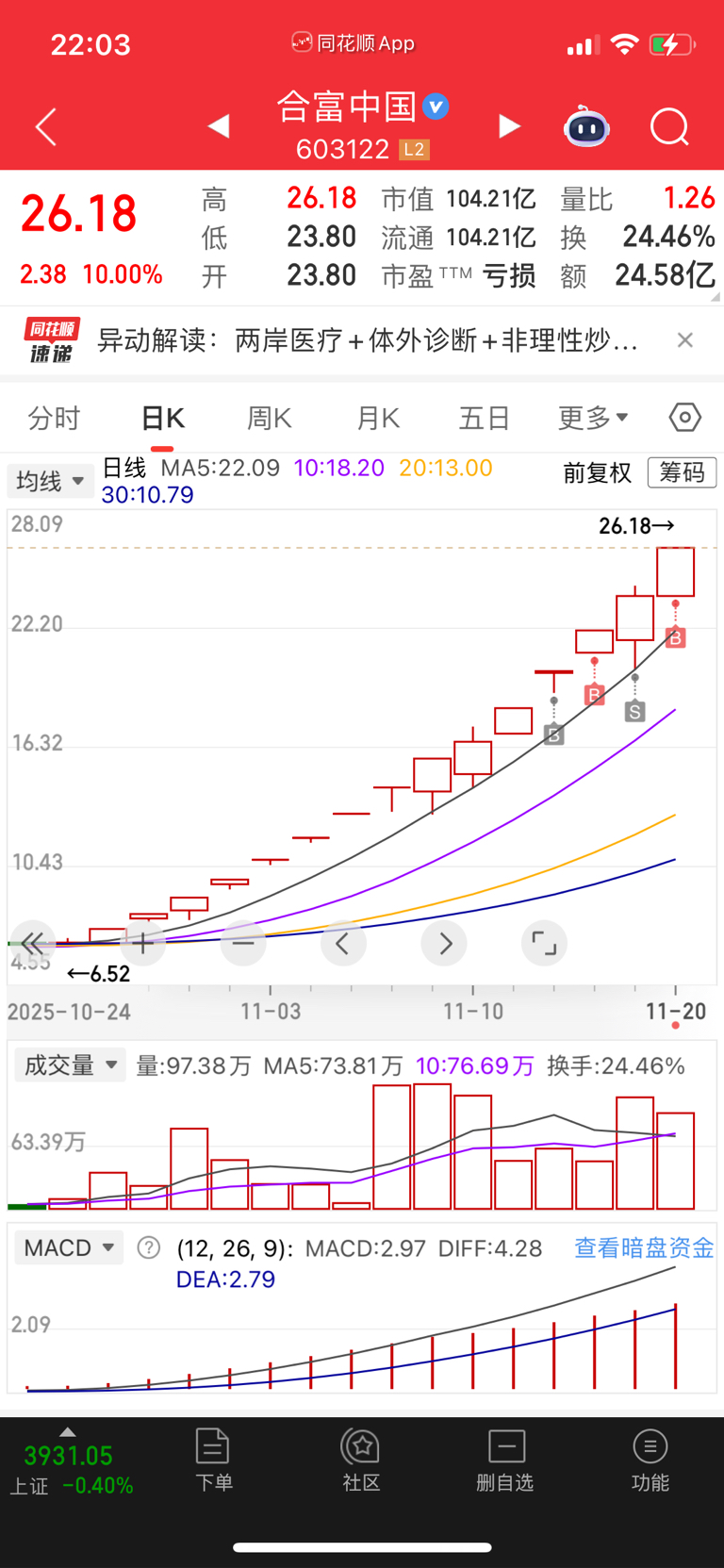Viewport: 724px width, 1568px height.
Task: Switch to the 月K chart tab
Action: point(377,418)
